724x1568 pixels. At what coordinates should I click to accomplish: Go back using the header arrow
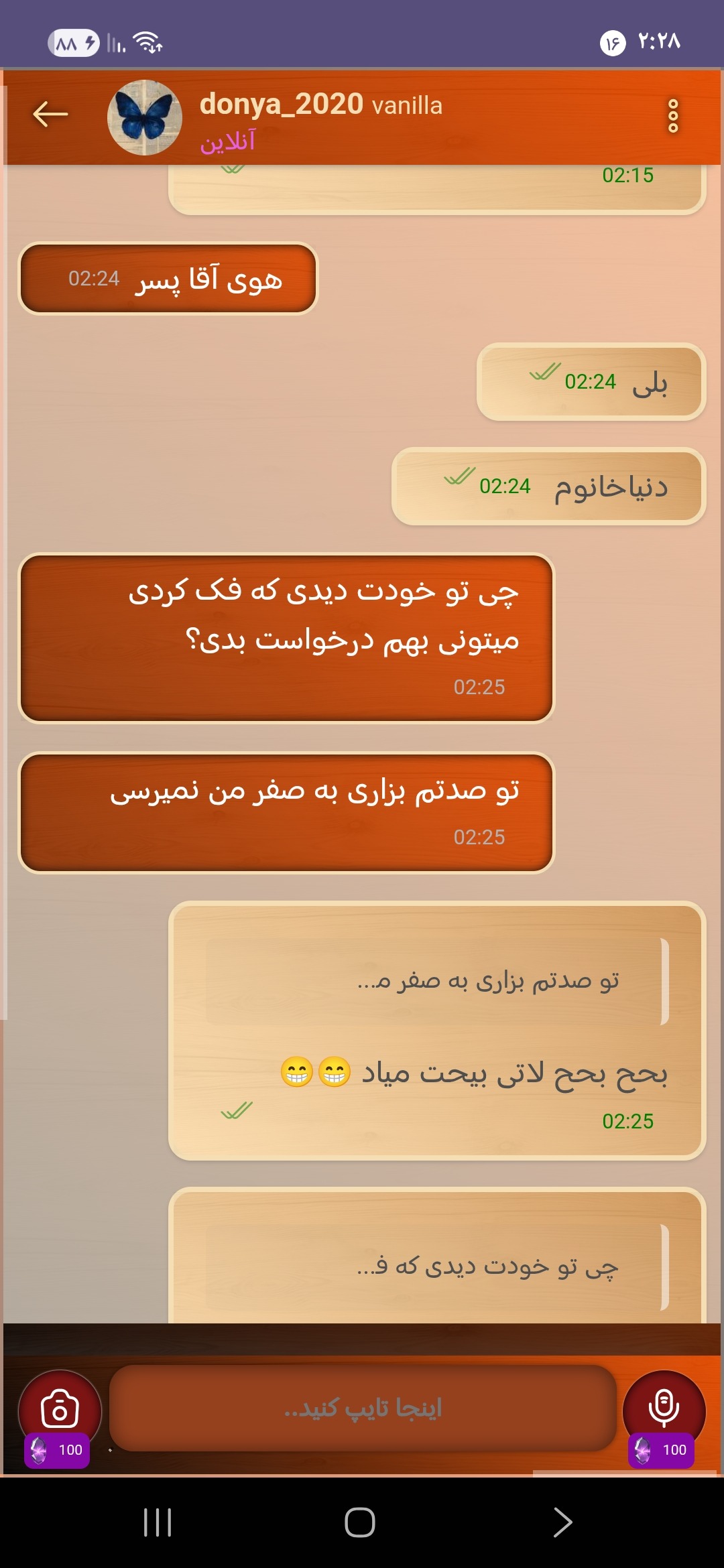[x=50, y=115]
